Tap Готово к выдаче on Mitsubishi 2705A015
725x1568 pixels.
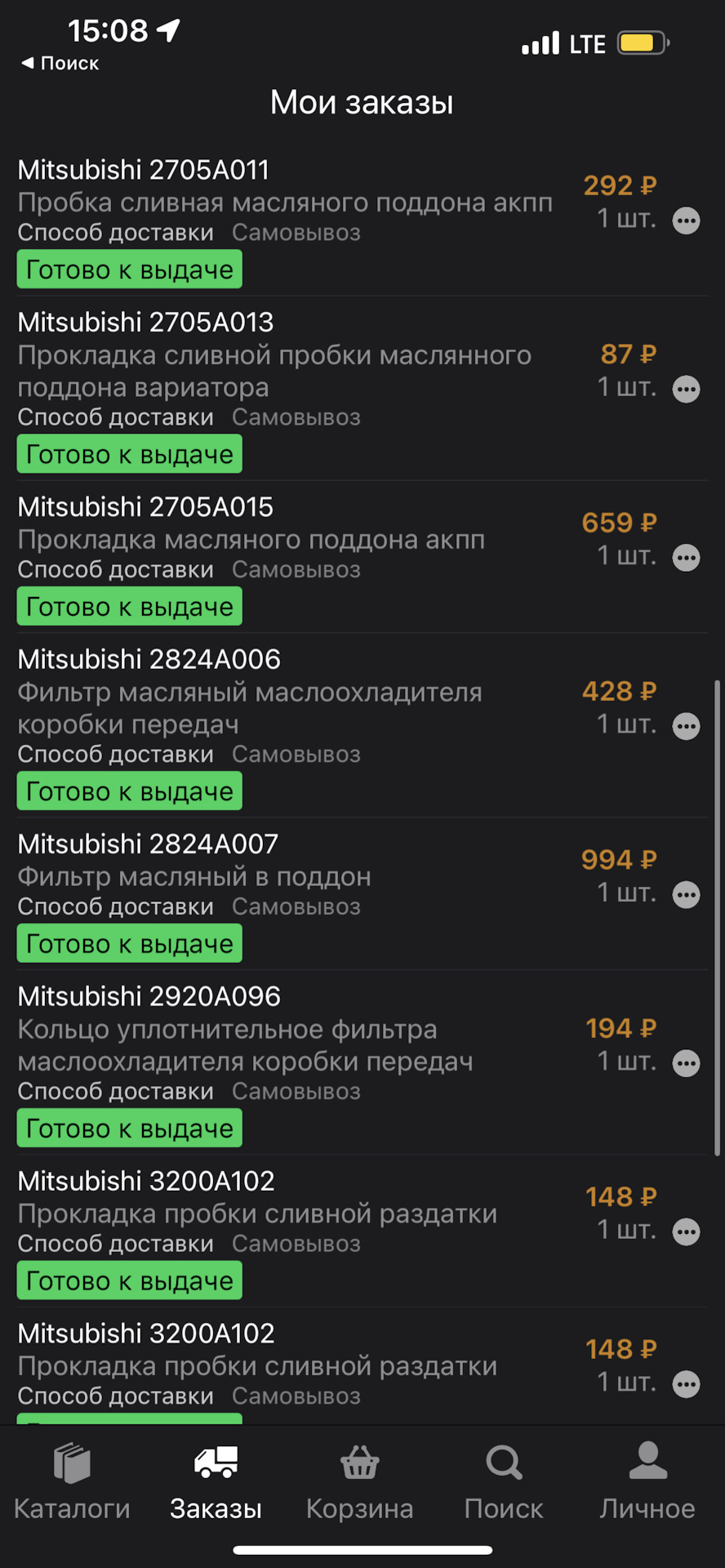click(x=128, y=606)
